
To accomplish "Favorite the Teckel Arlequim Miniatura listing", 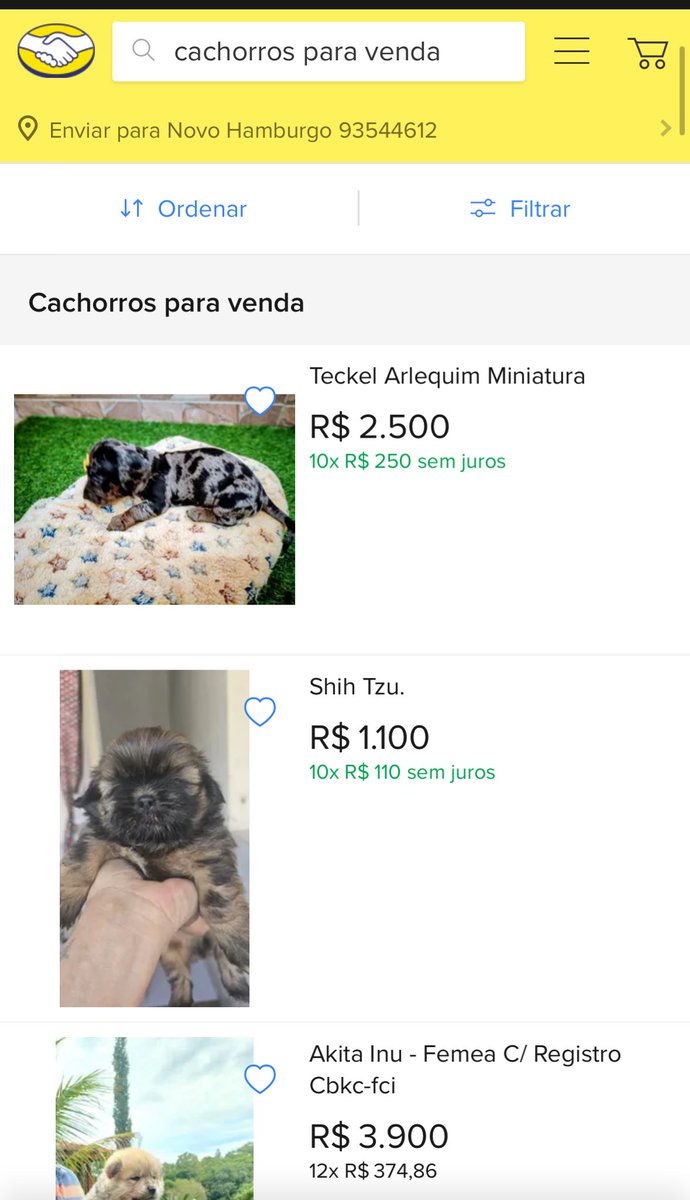I will (x=260, y=401).
